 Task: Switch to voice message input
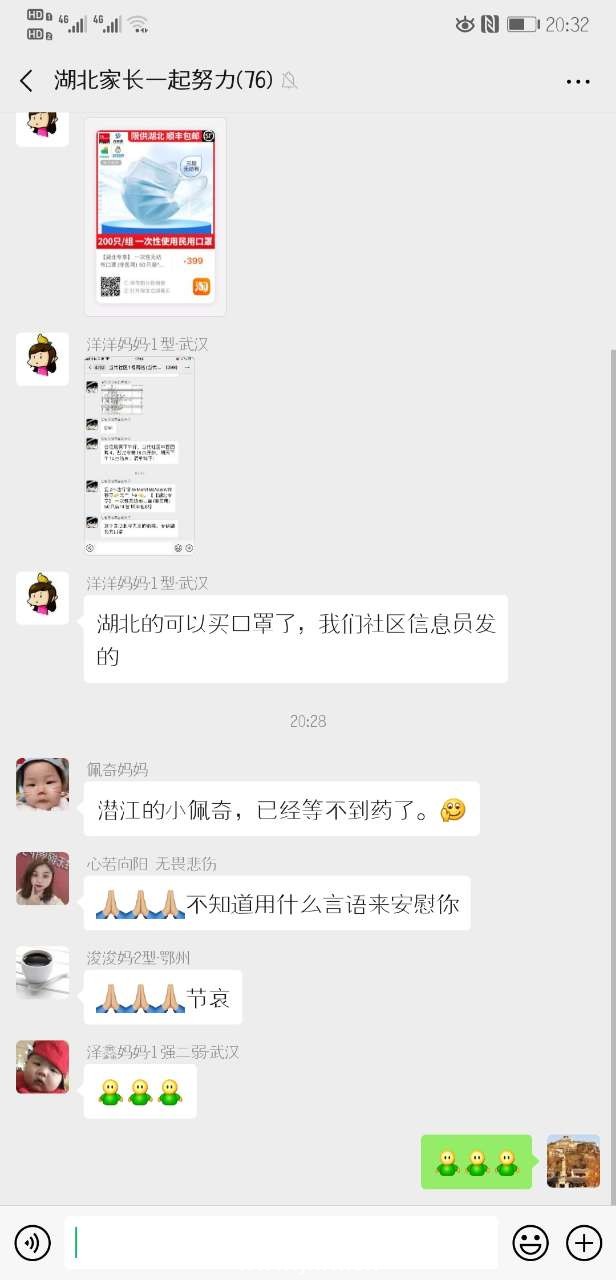[x=33, y=1243]
